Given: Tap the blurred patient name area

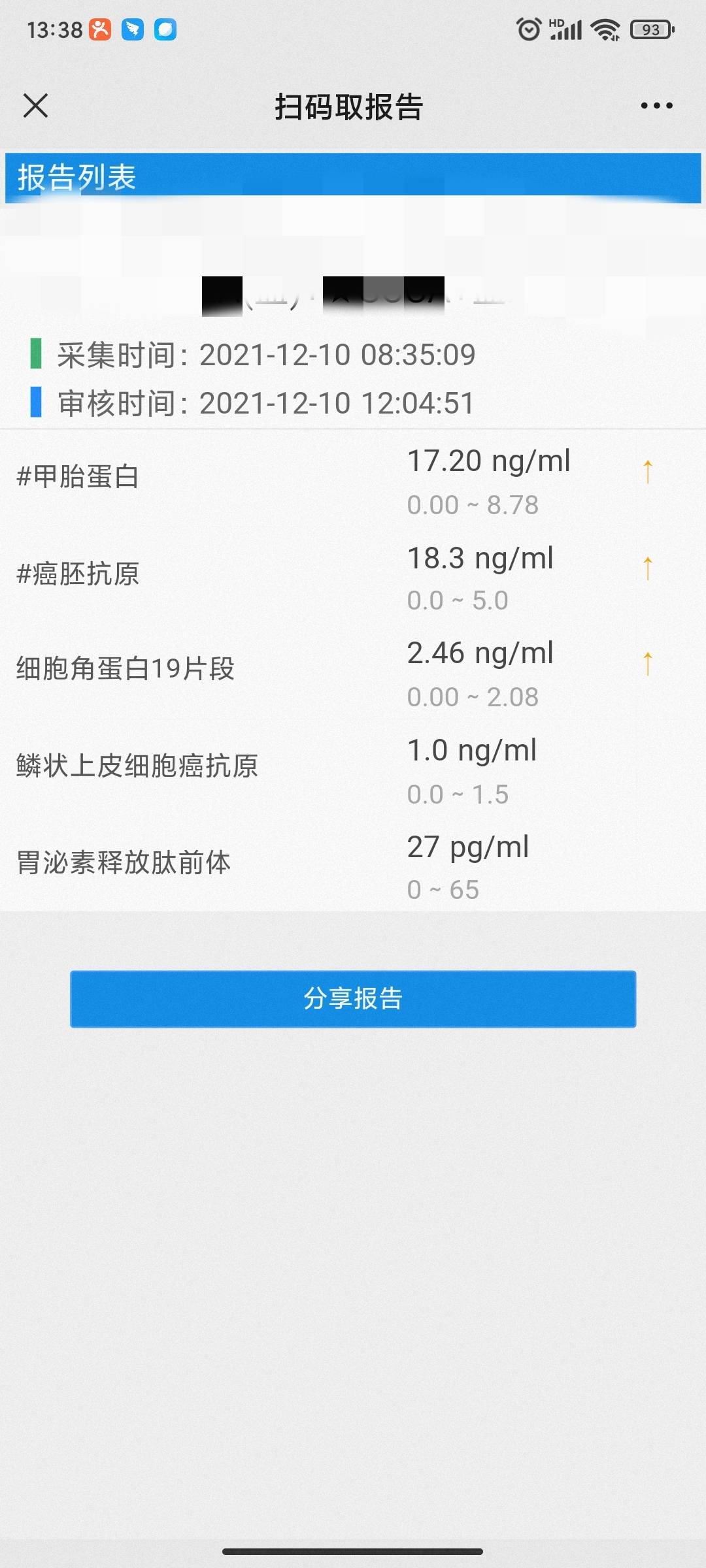Looking at the screenshot, I should click(x=353, y=294).
